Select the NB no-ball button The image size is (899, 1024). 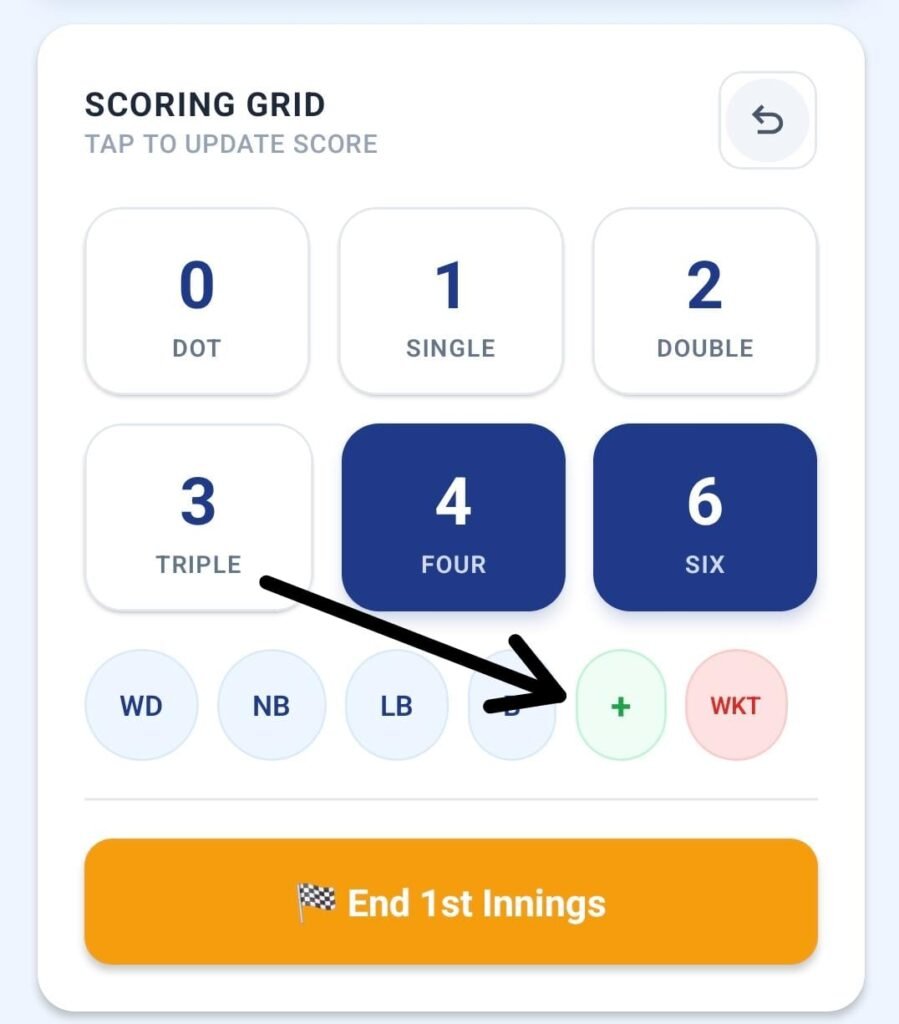271,706
